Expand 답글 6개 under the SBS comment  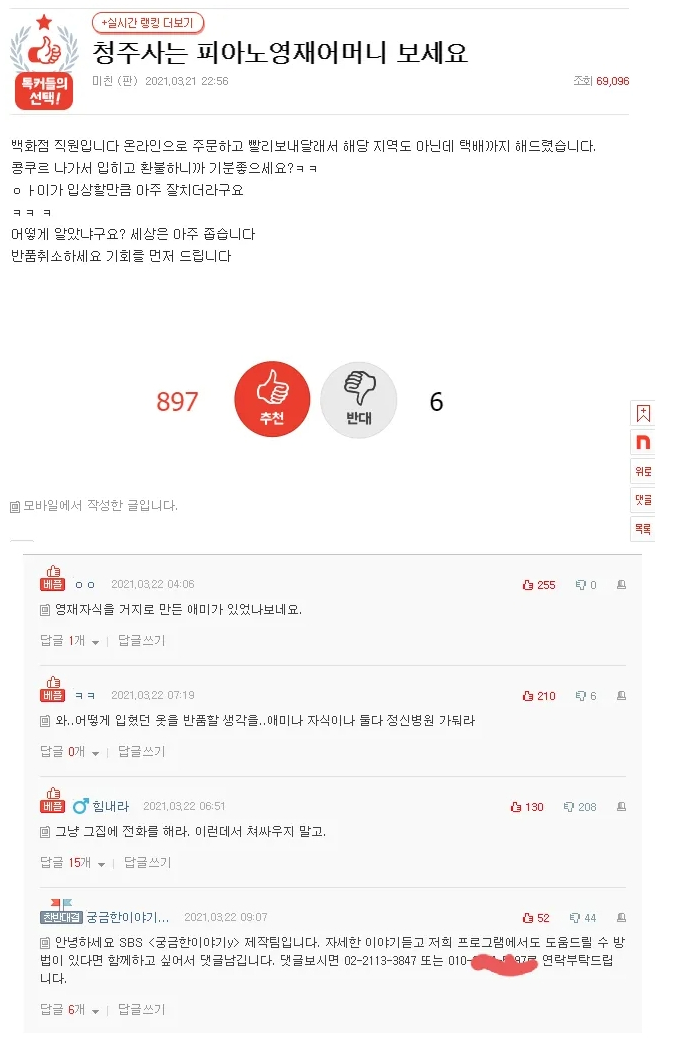[x=70, y=1010]
